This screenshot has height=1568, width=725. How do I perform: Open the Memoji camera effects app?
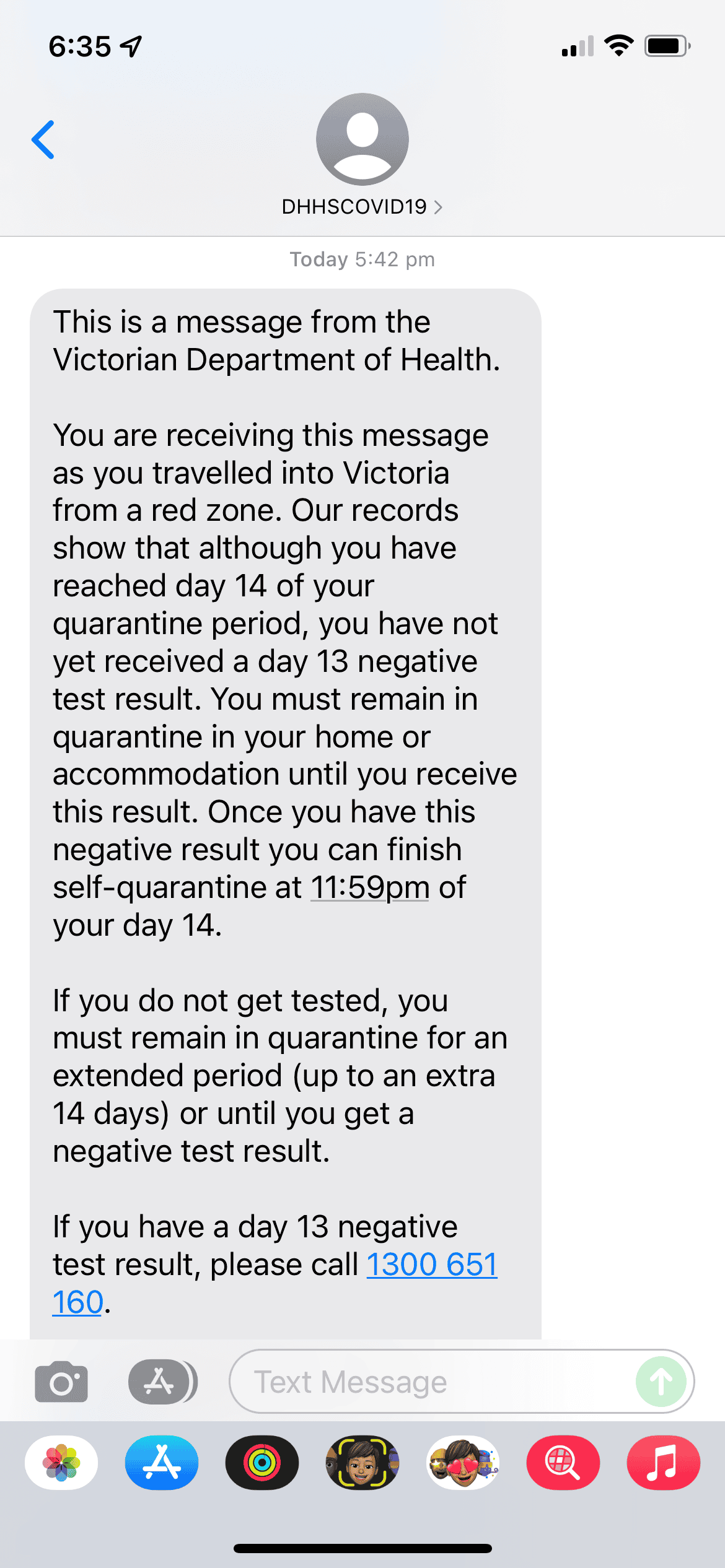[x=362, y=1463]
